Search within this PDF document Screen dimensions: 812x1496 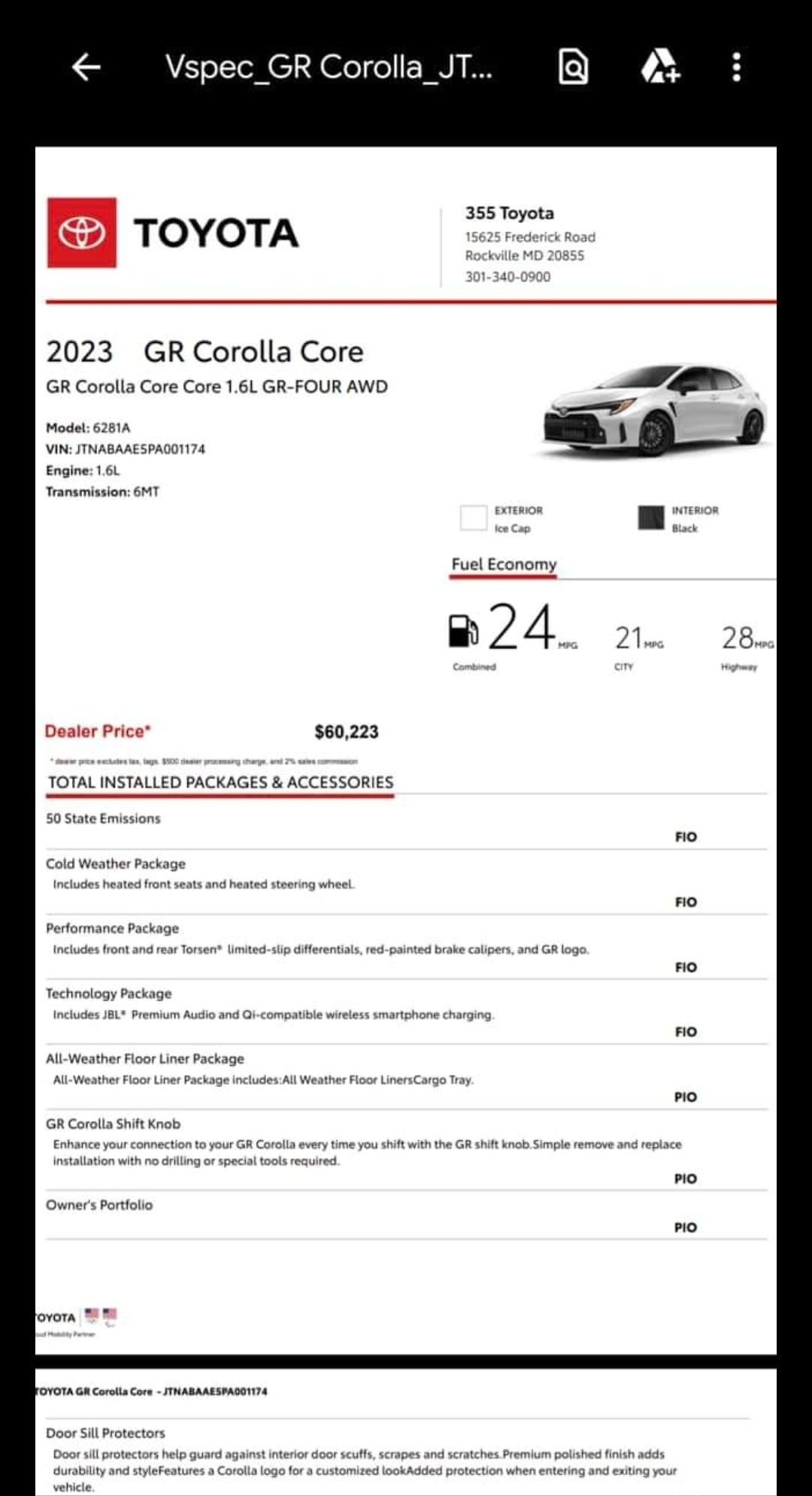[x=573, y=68]
